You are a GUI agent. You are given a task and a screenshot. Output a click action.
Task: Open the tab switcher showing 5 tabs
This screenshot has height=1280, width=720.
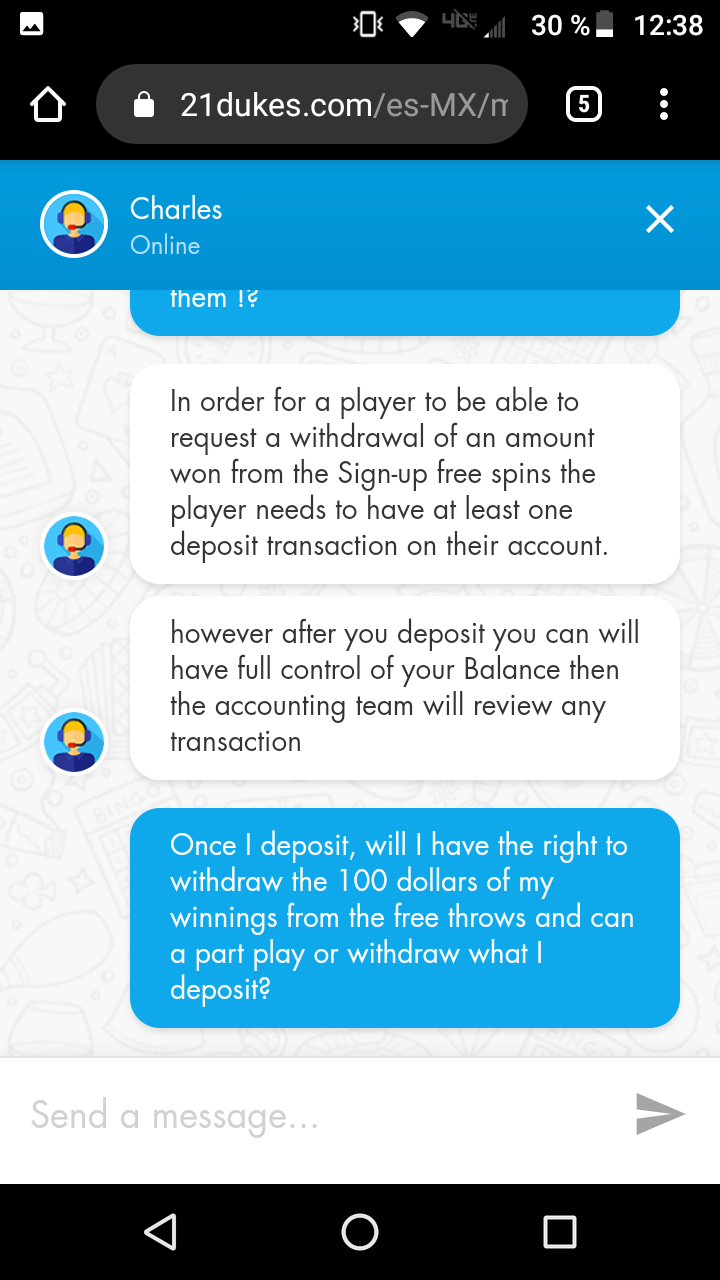[x=584, y=104]
